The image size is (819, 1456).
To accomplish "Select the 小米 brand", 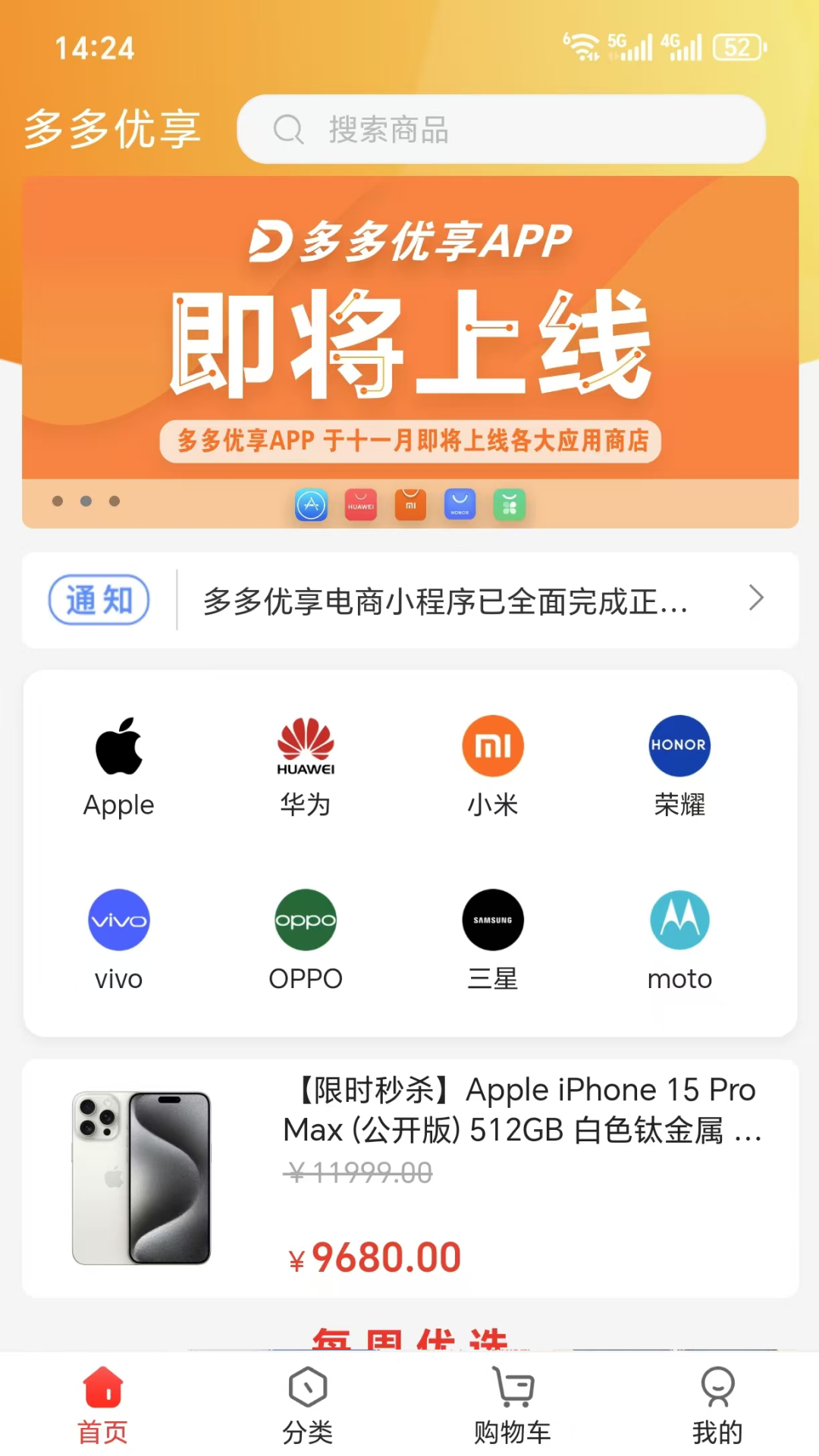I will tap(493, 766).
